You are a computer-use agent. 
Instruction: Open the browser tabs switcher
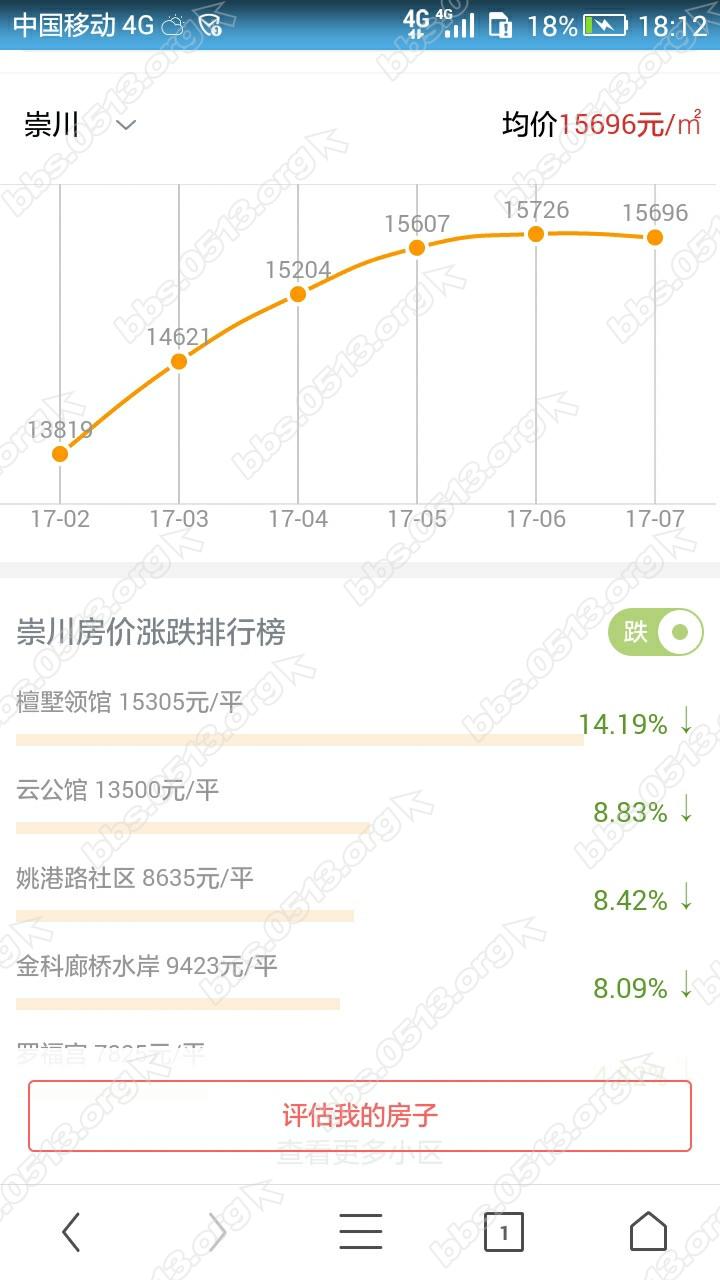504,1232
